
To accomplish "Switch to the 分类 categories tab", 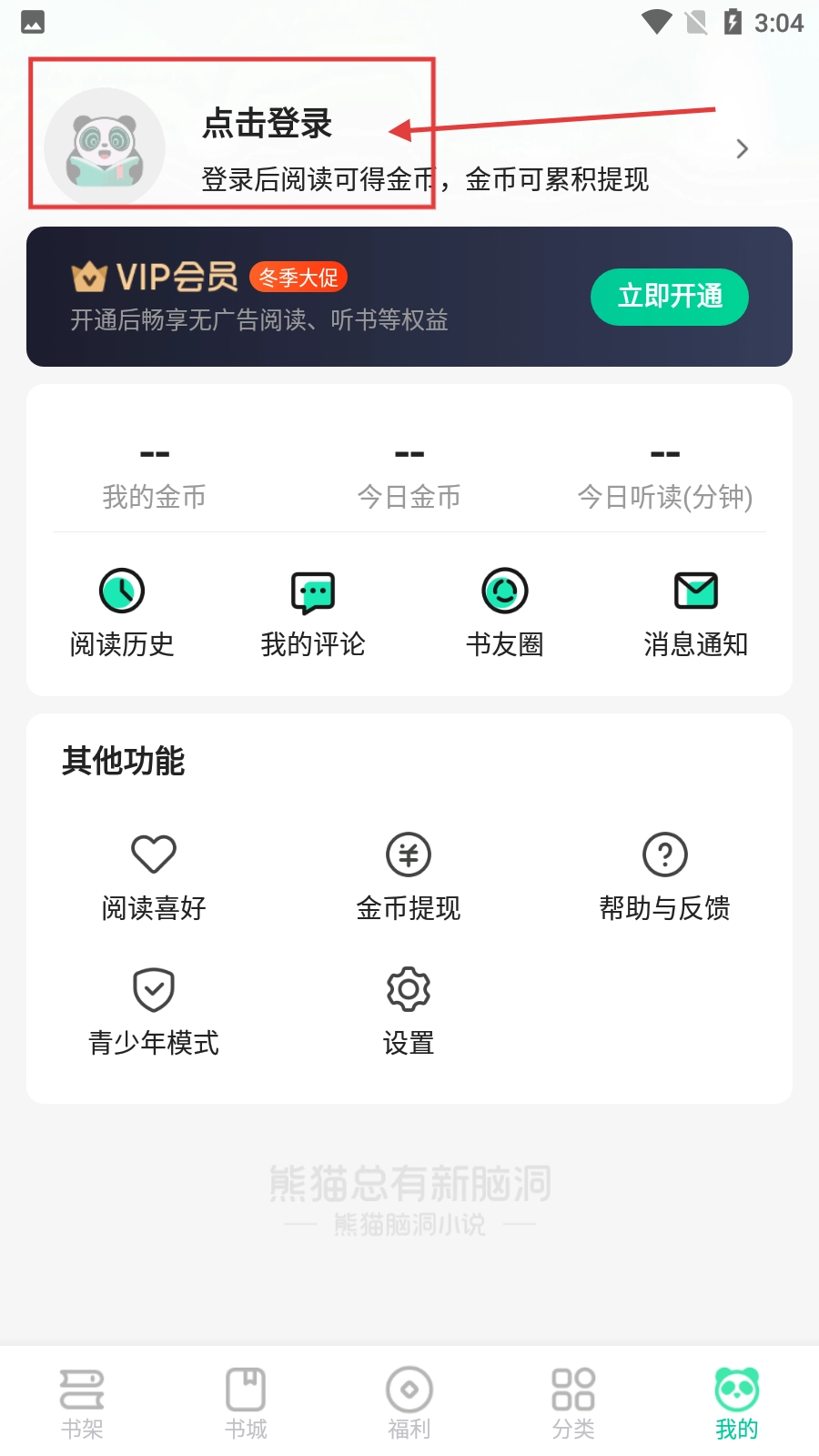I will 573,1403.
